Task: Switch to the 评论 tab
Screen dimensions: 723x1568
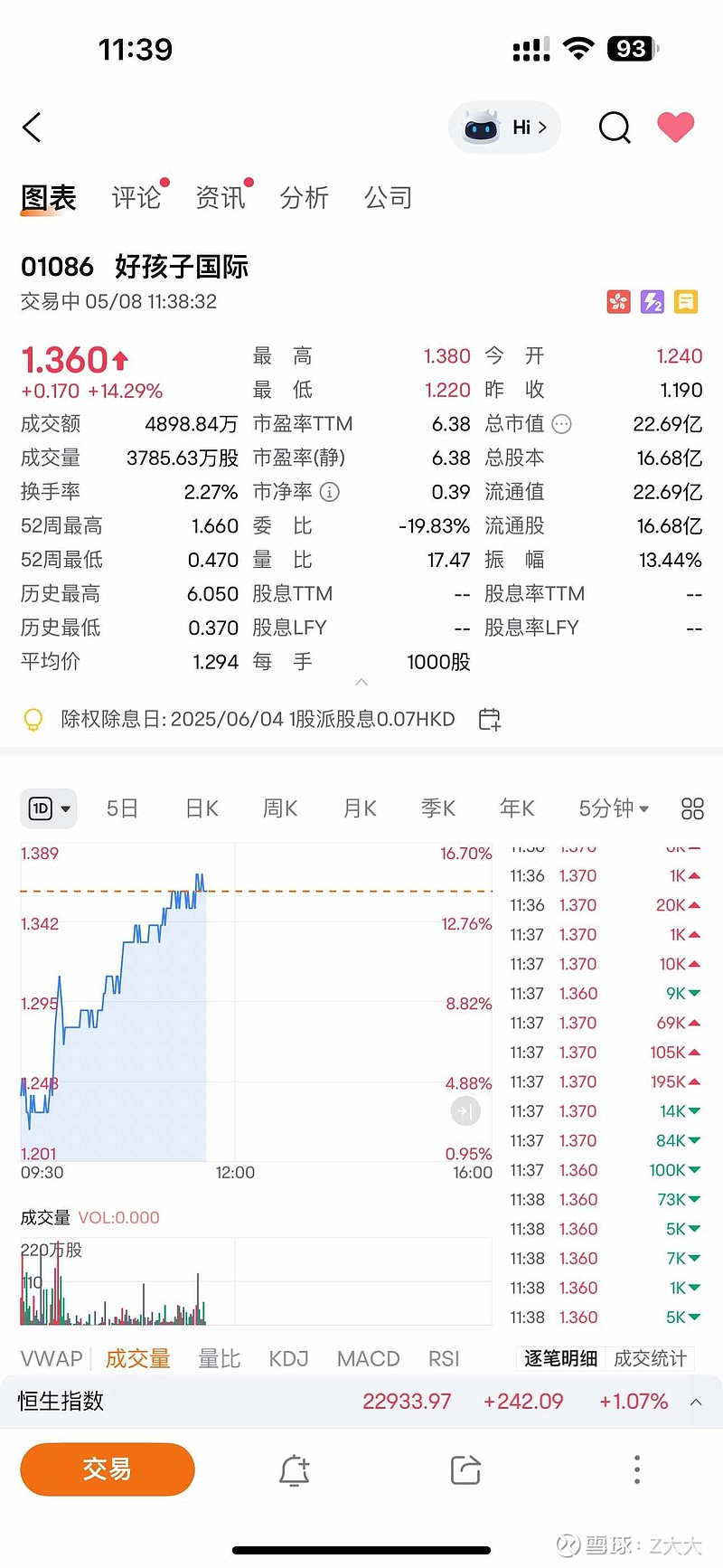Action: tap(136, 197)
